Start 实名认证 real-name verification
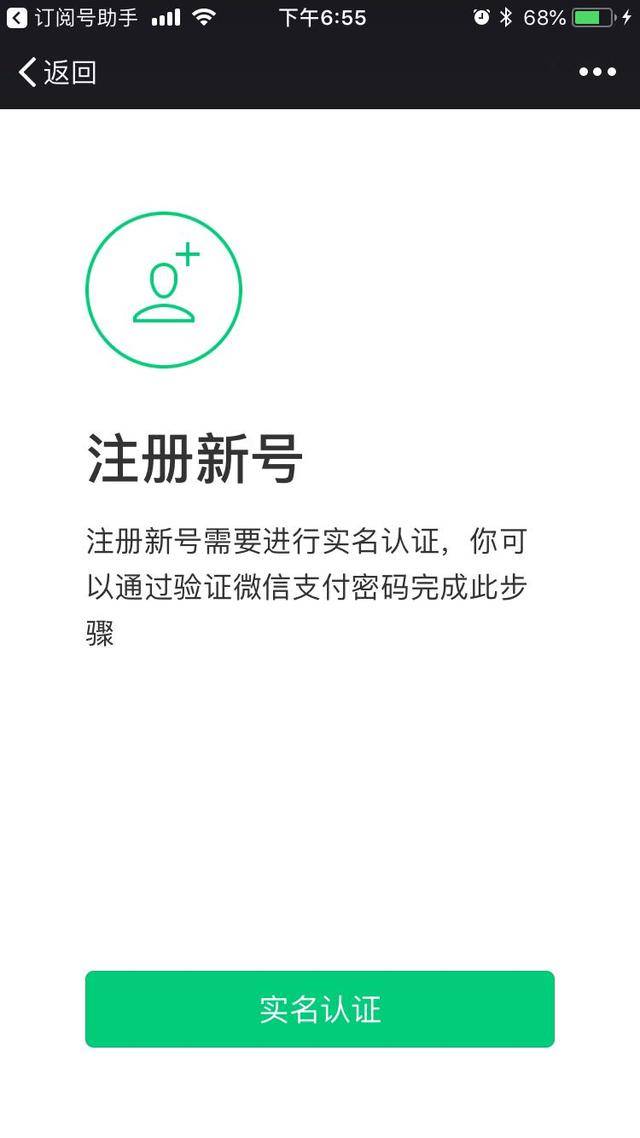 [320, 1009]
